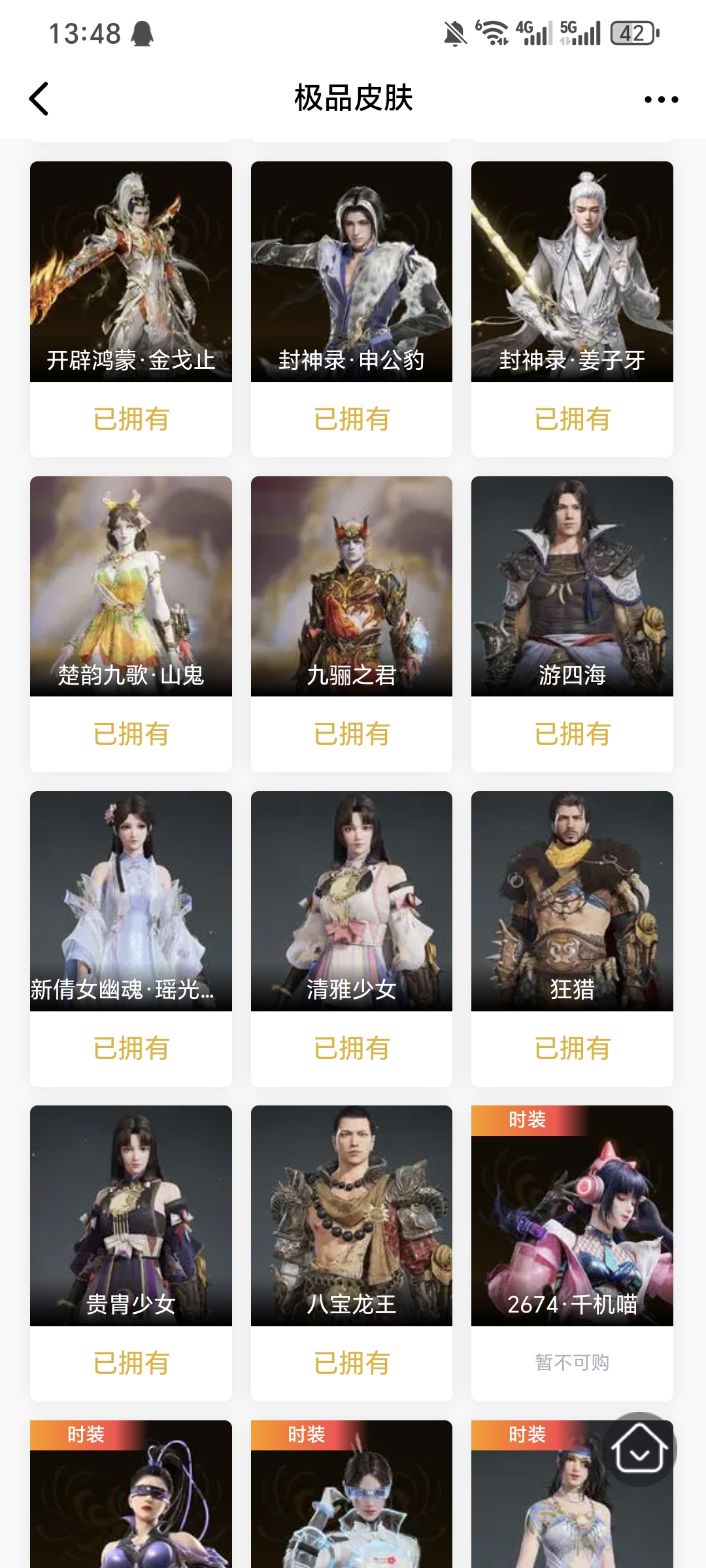Screen dimensions: 706x1568
Task: Open the 贵胄少女 skin tile
Action: [131, 1215]
